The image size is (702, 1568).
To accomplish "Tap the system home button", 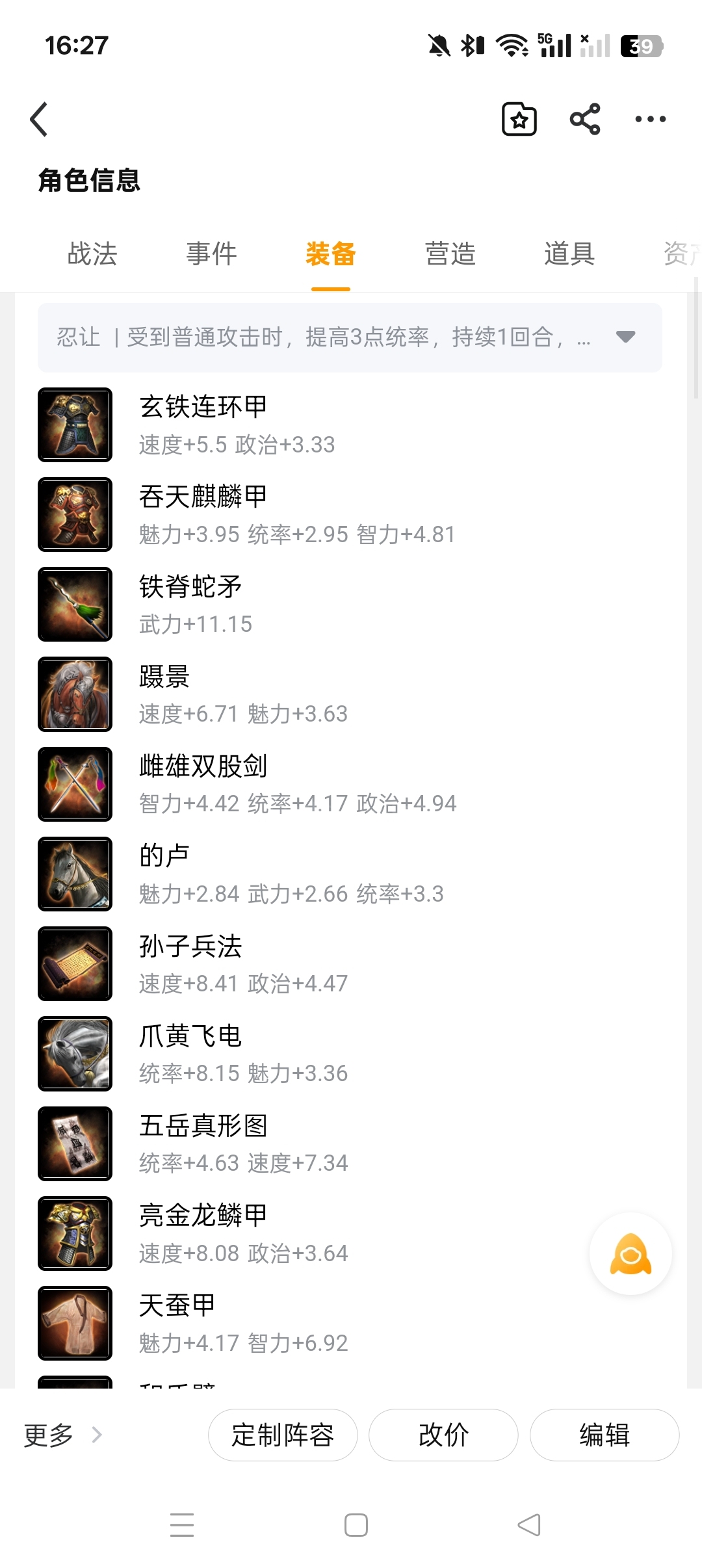I will [356, 1525].
